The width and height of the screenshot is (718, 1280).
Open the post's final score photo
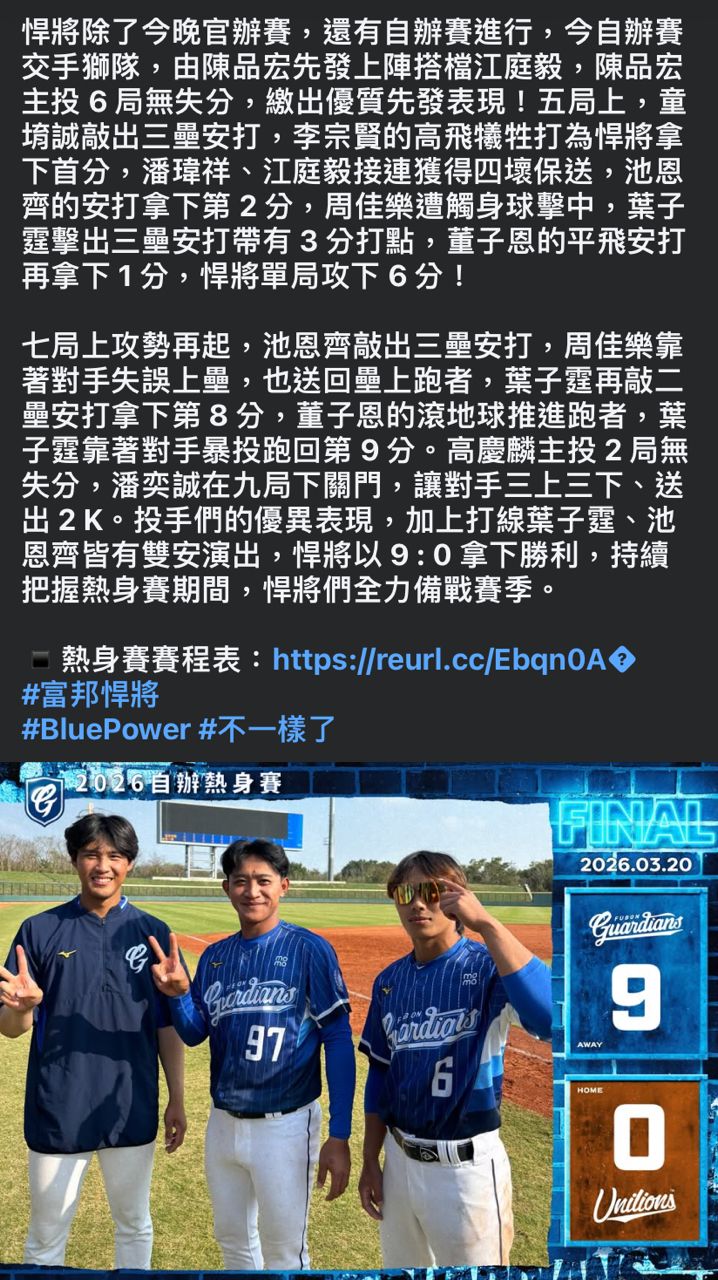(x=359, y=1020)
